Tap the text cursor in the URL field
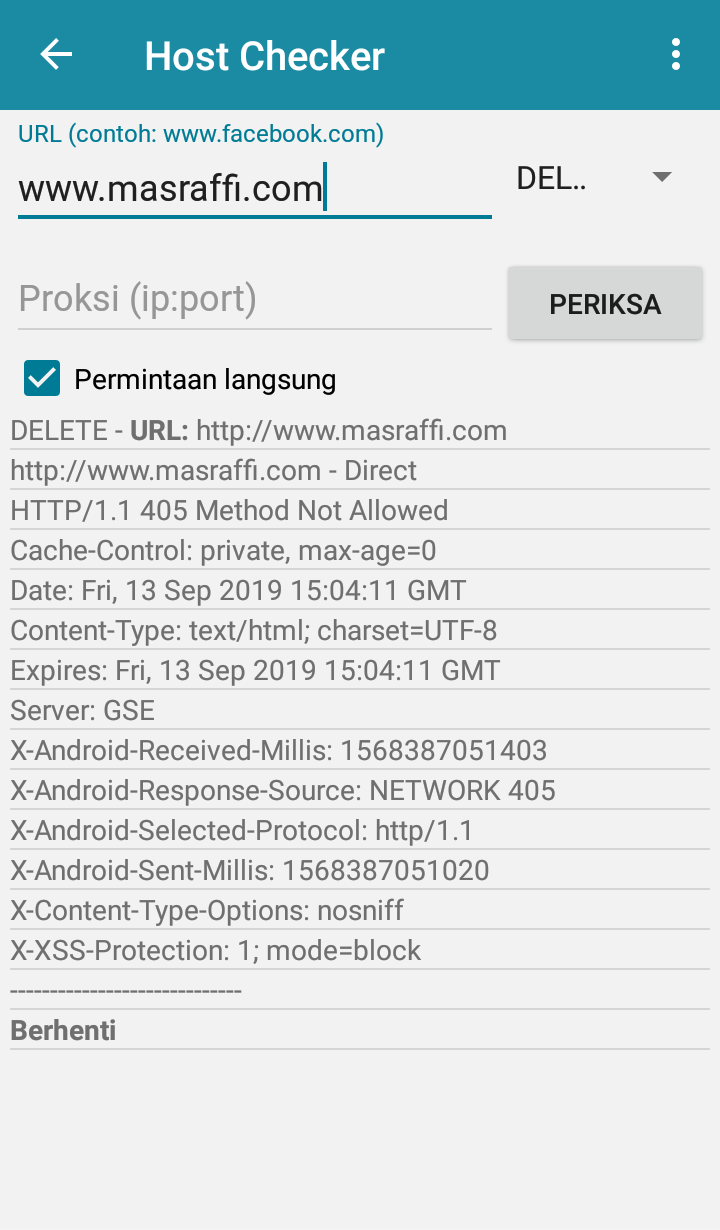 [x=325, y=187]
